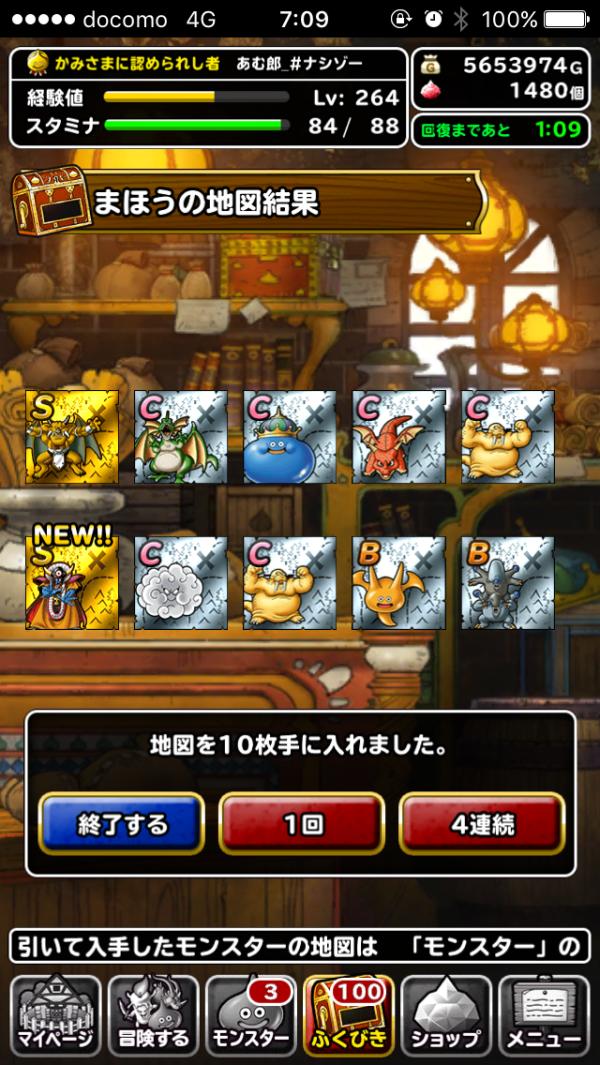
Task: View the C-rank cloud monster map
Action: coord(181,583)
